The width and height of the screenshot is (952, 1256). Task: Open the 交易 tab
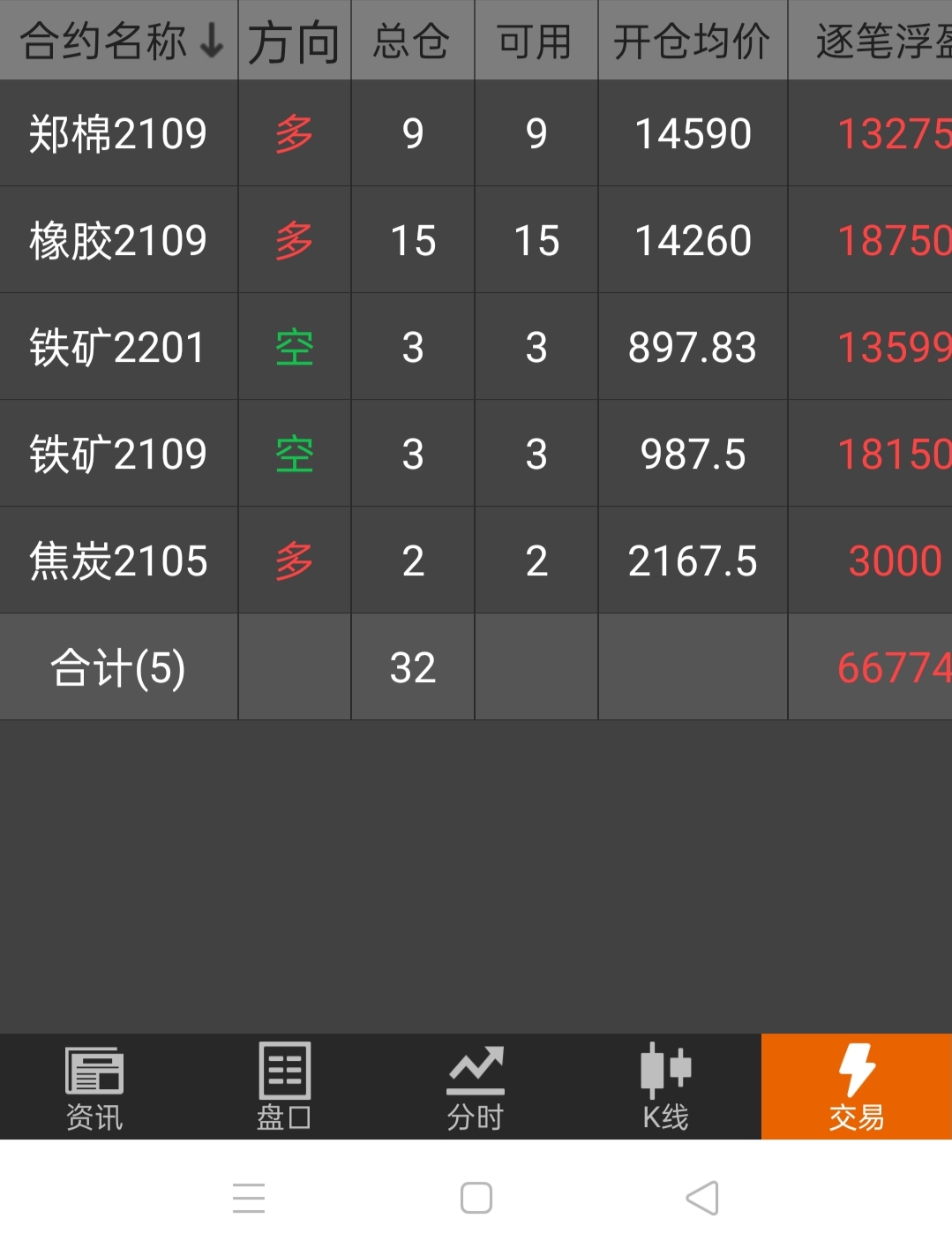click(856, 1087)
